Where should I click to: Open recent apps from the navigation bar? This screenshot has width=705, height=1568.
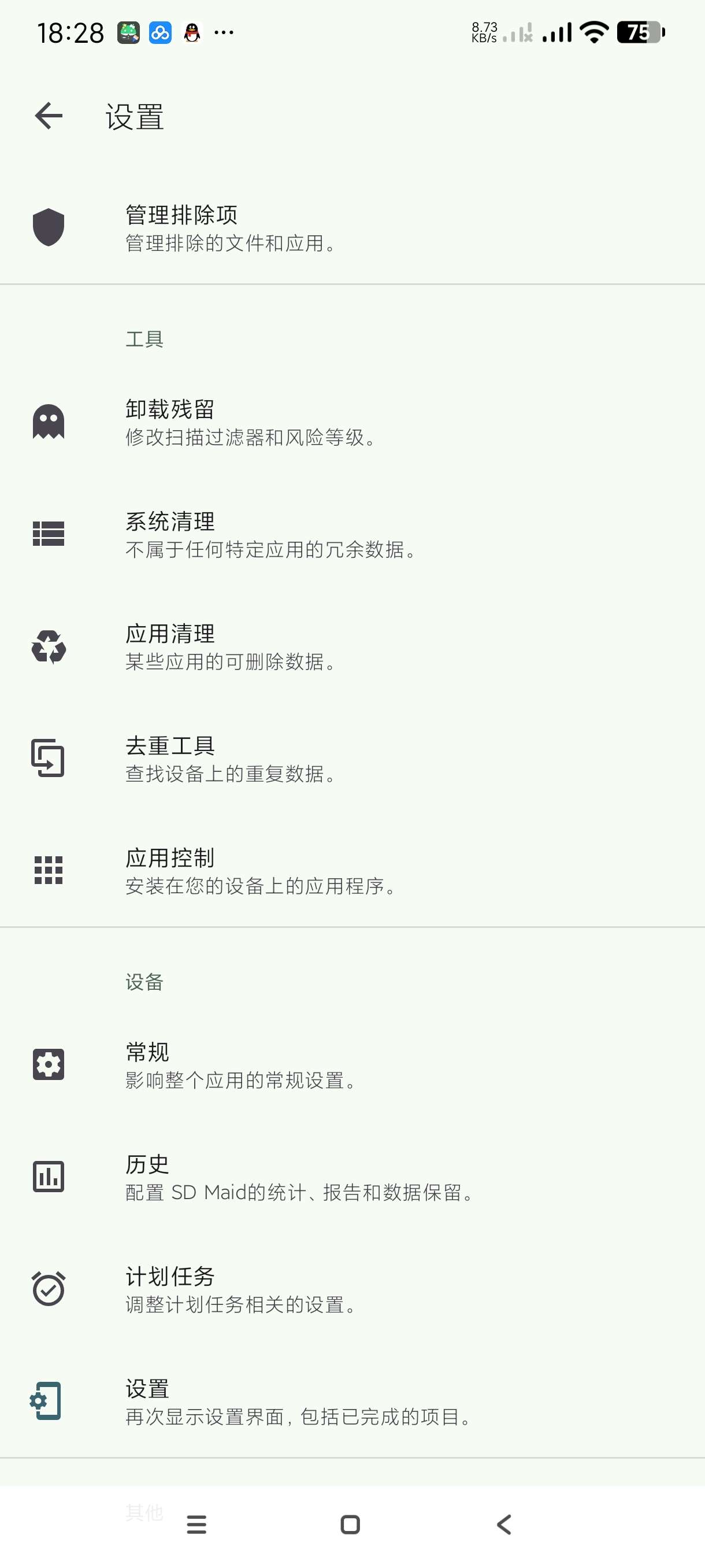point(196,1525)
